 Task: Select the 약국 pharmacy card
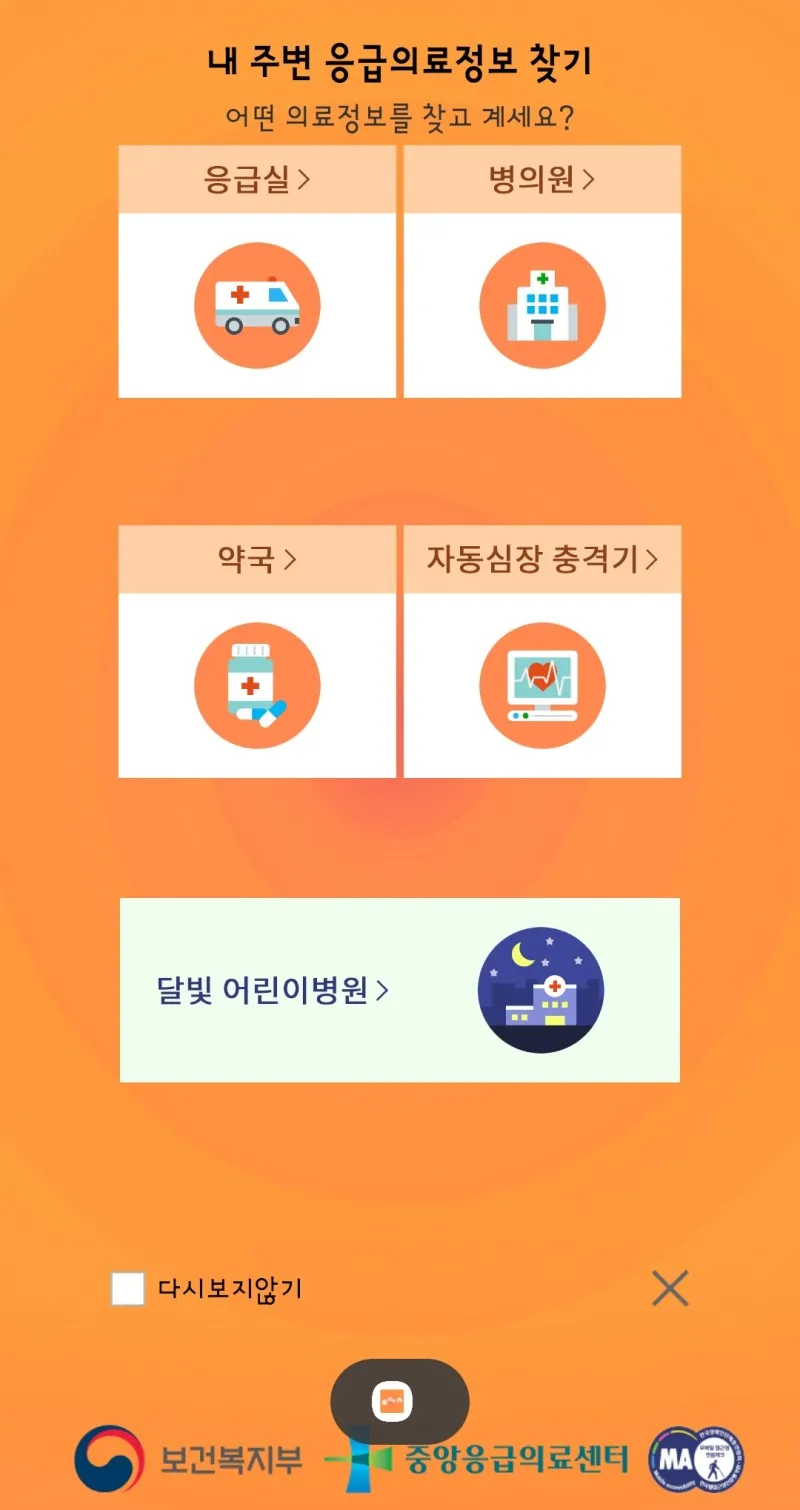coord(257,652)
